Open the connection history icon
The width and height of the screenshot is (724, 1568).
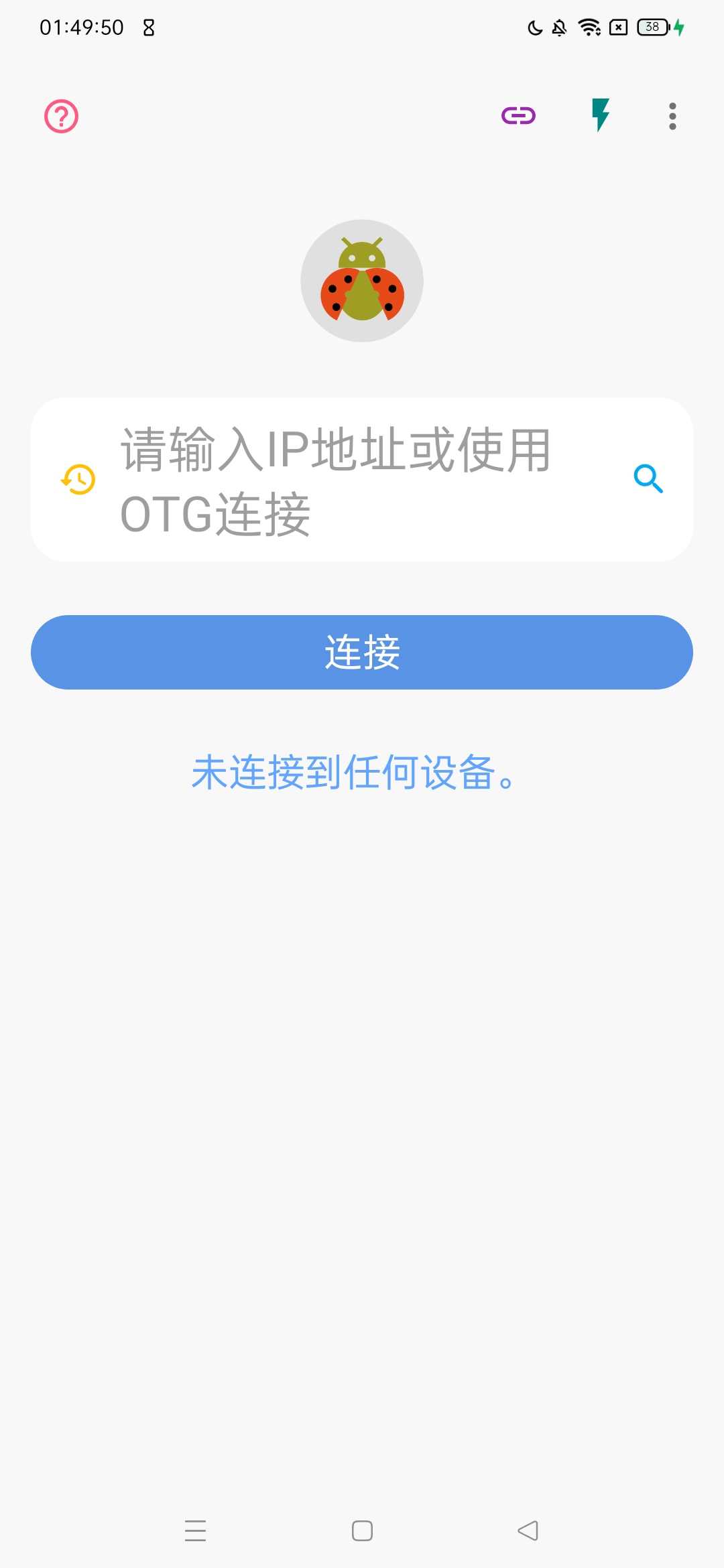coord(78,480)
